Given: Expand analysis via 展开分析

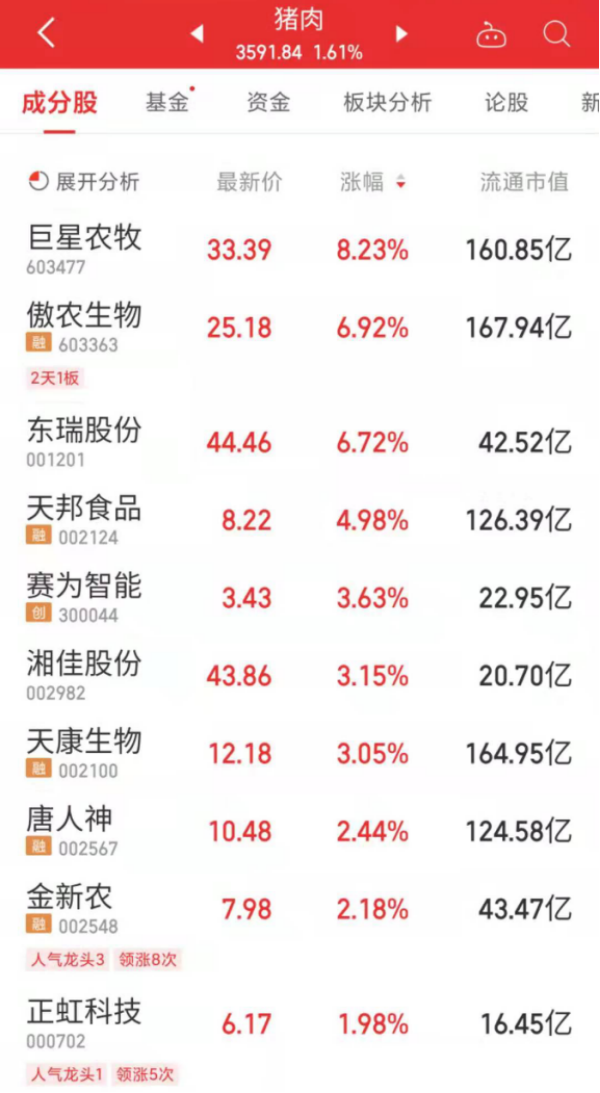Looking at the screenshot, I should coord(85,182).
